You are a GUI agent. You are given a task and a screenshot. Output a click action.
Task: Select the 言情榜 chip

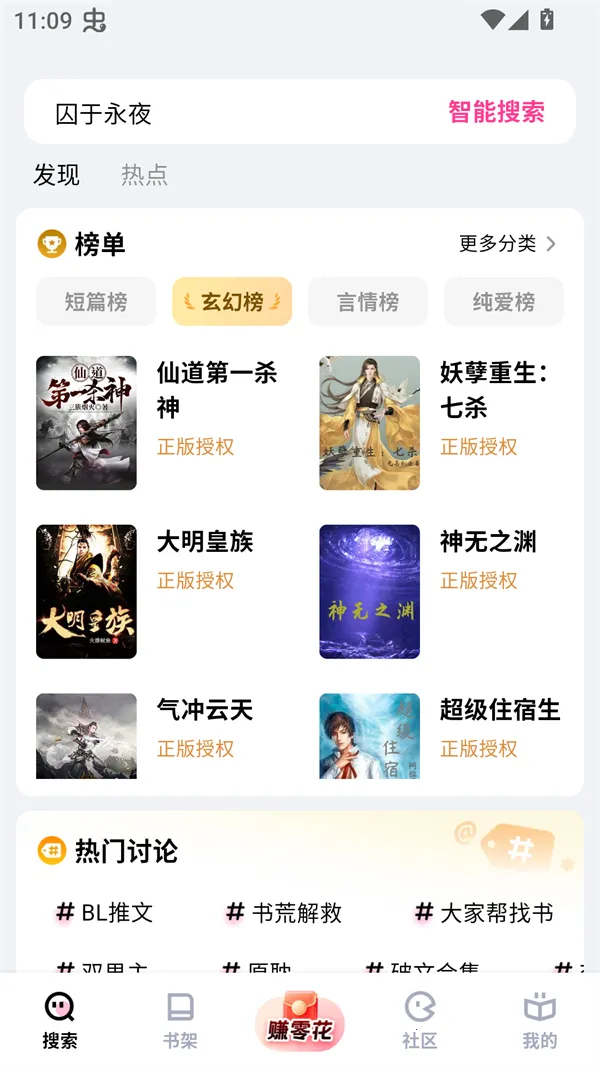click(368, 302)
